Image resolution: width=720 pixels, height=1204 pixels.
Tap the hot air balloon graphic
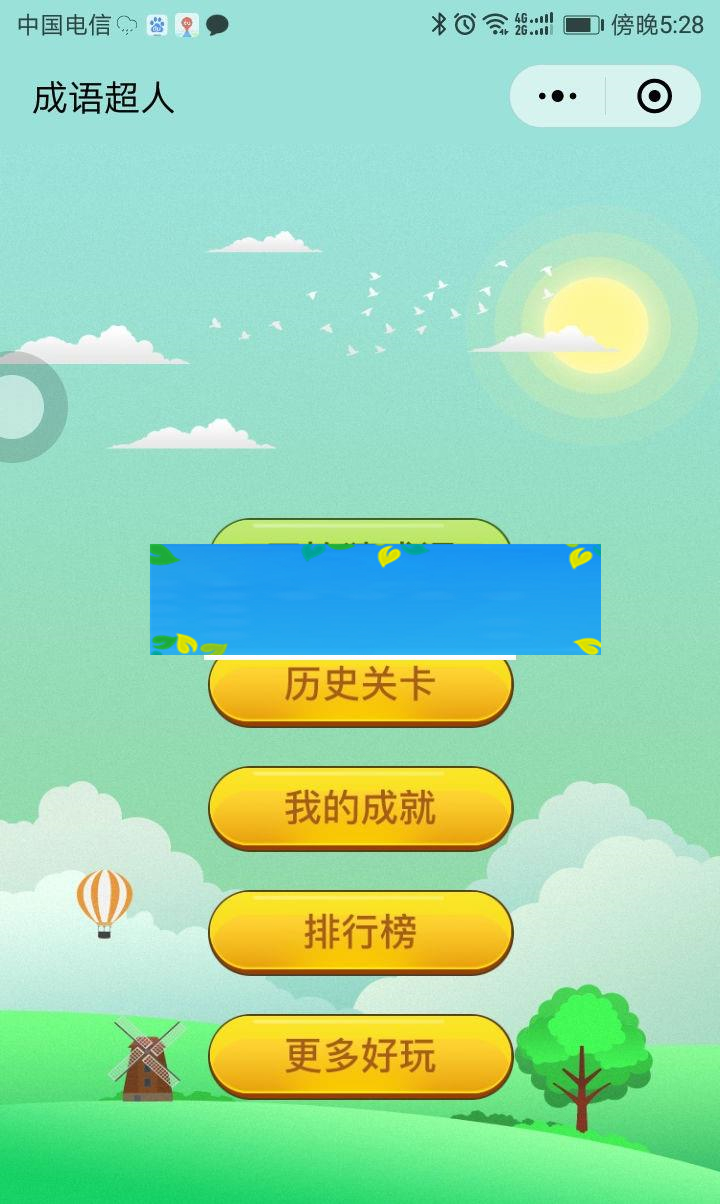point(103,903)
